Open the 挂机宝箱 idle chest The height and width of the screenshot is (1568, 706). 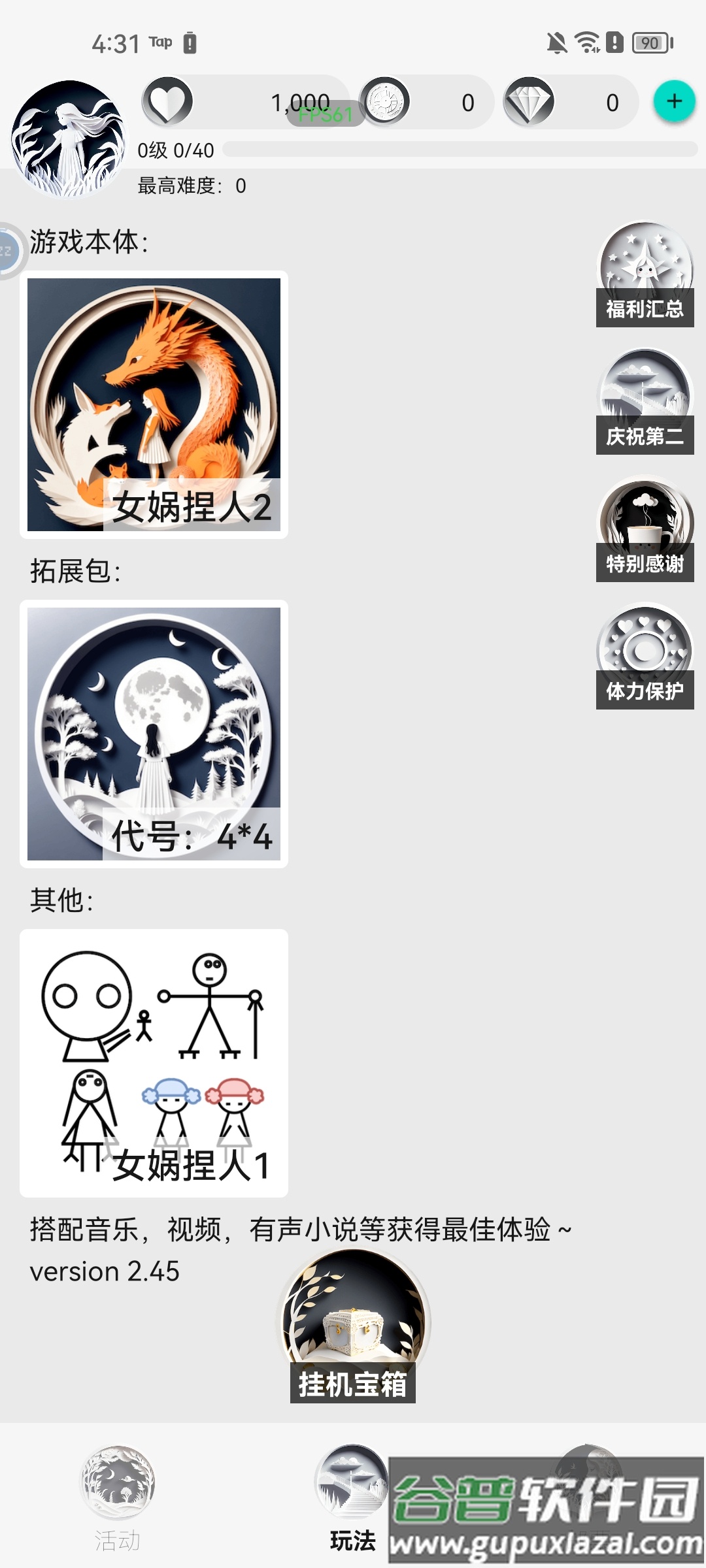coord(353,1326)
